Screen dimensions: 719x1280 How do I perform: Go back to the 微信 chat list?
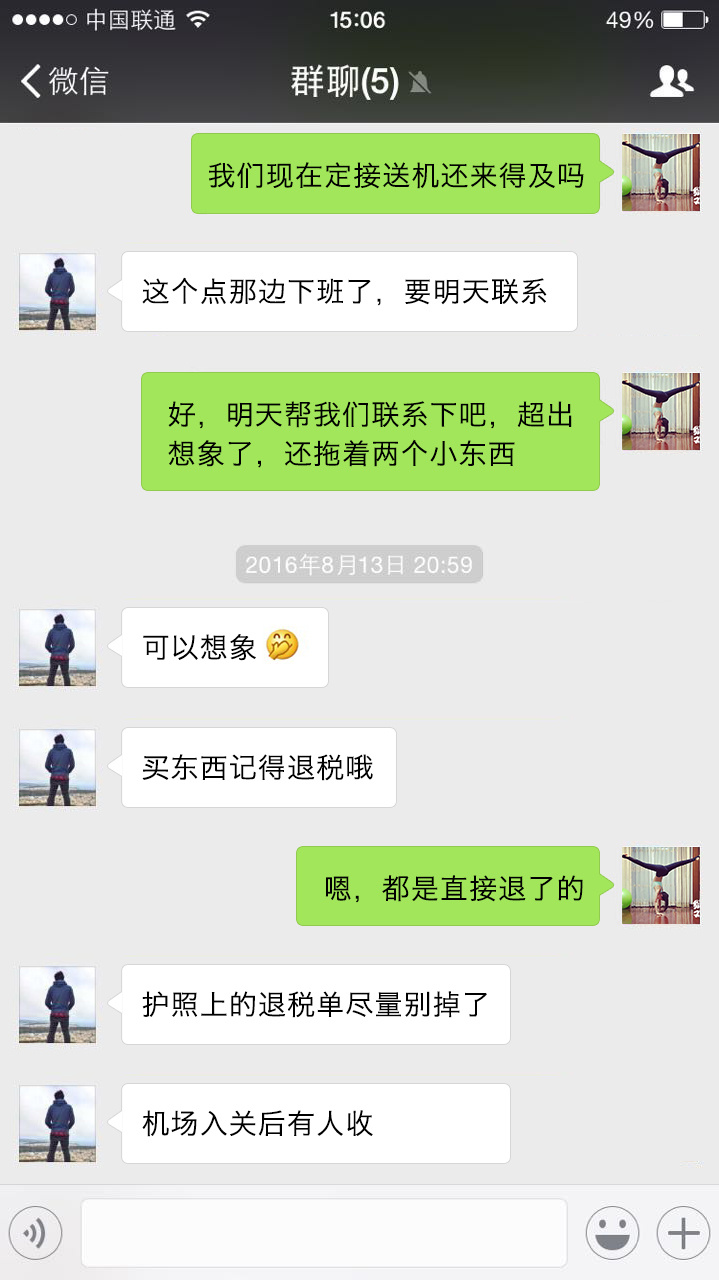[64, 81]
